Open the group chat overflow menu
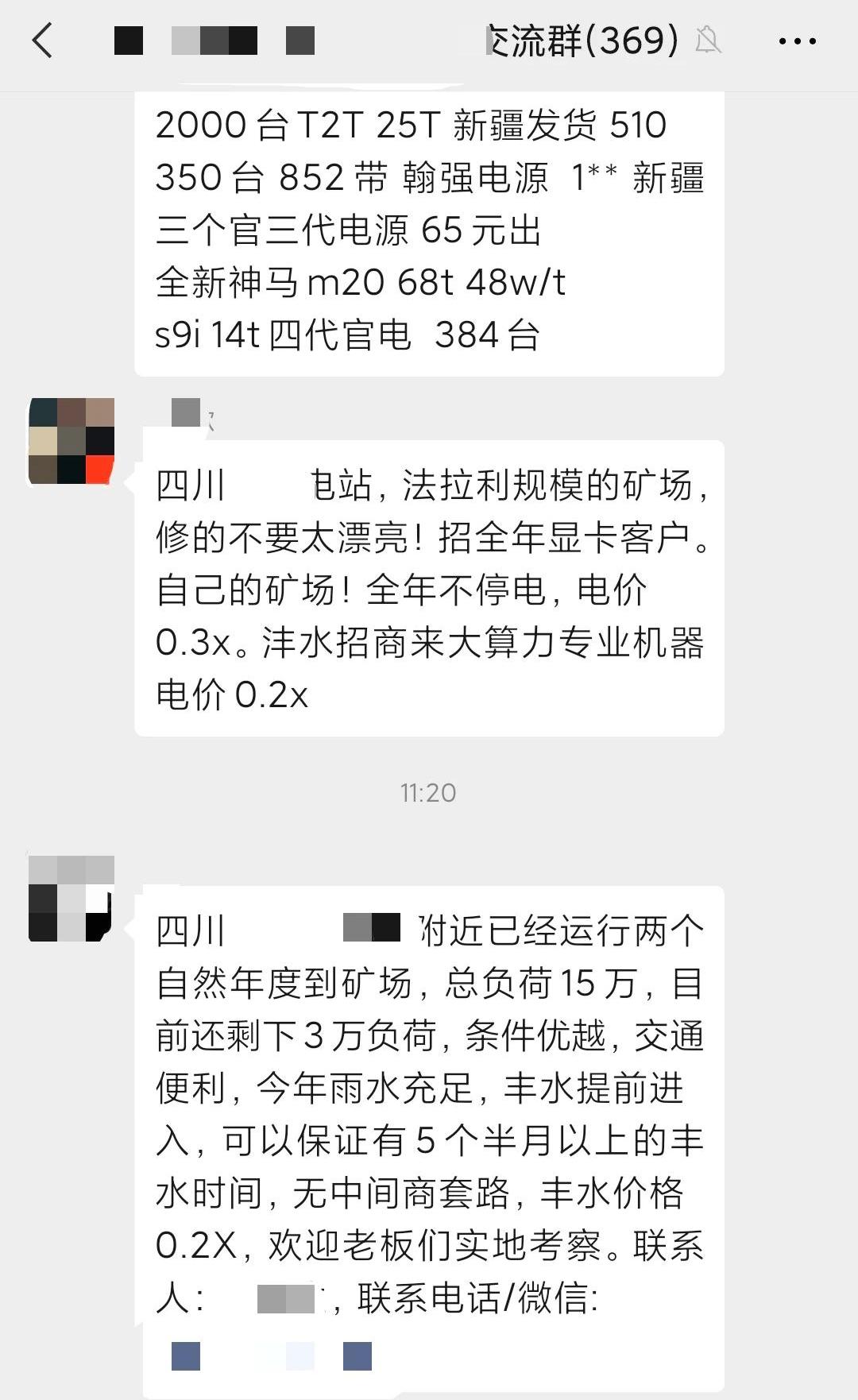 pyautogui.click(x=797, y=41)
